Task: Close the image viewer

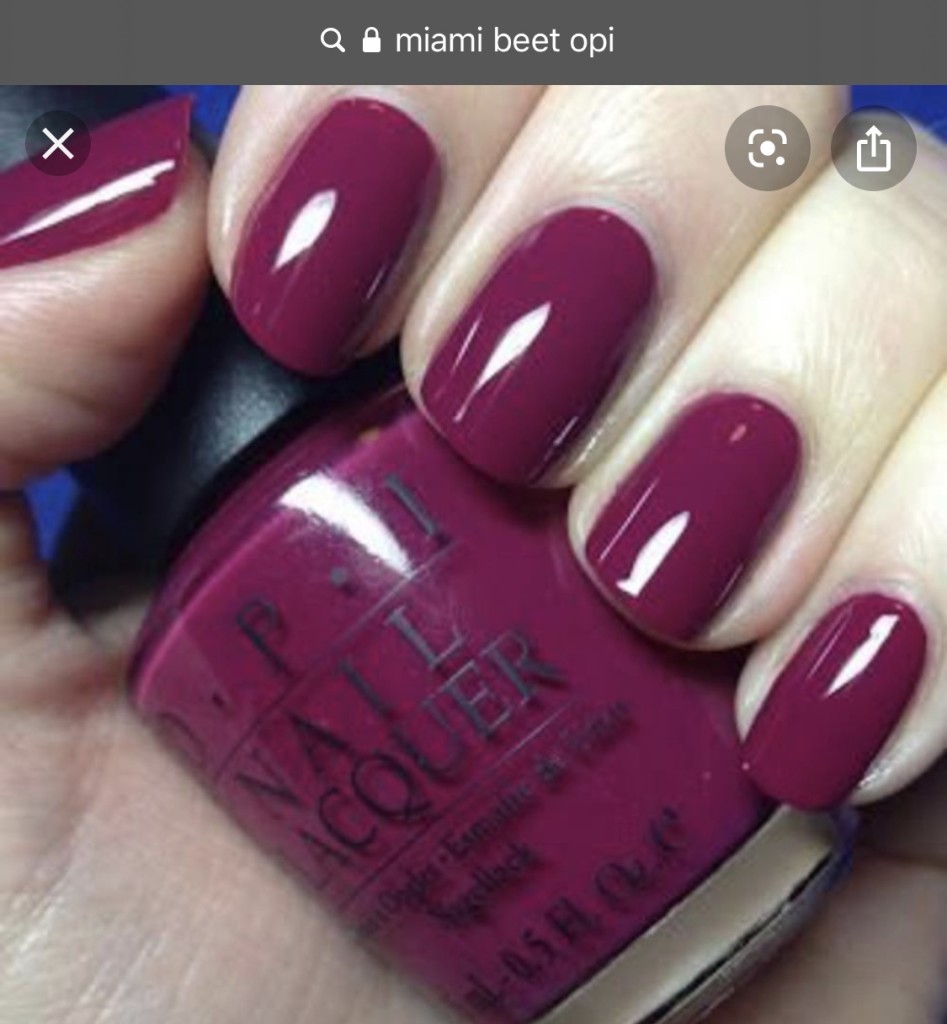Action: coord(58,144)
